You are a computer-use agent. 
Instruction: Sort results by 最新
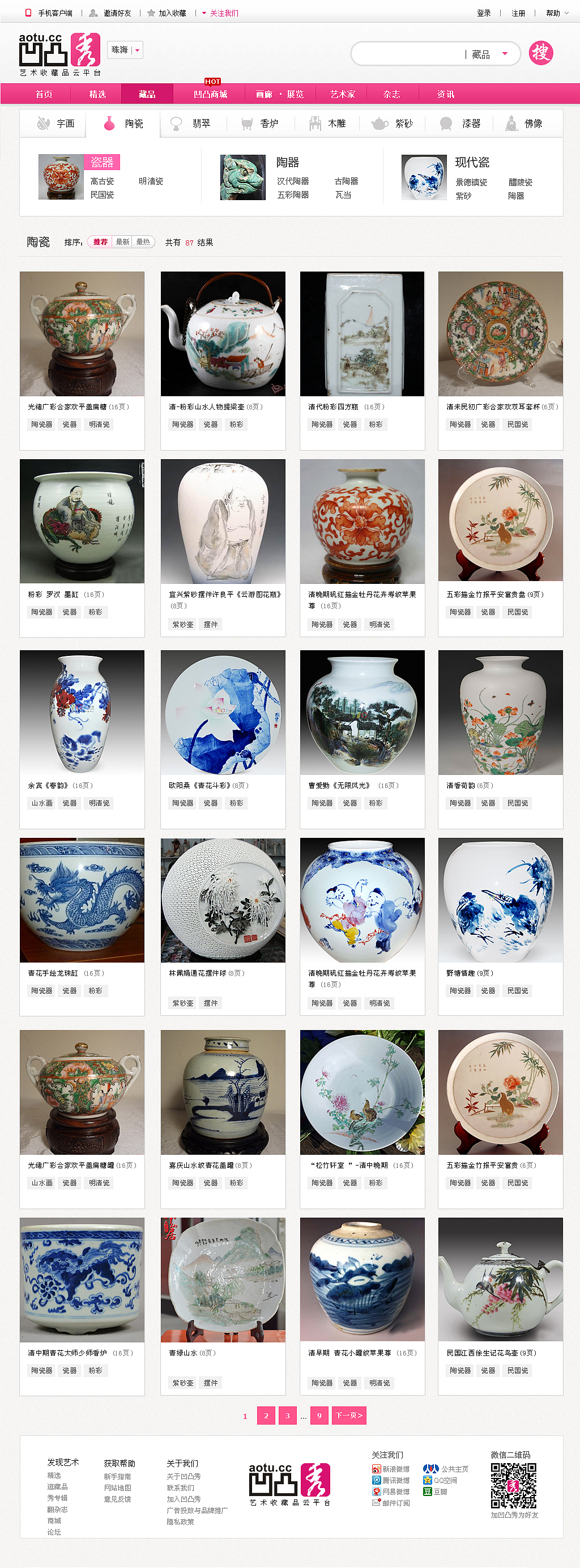coord(123,242)
